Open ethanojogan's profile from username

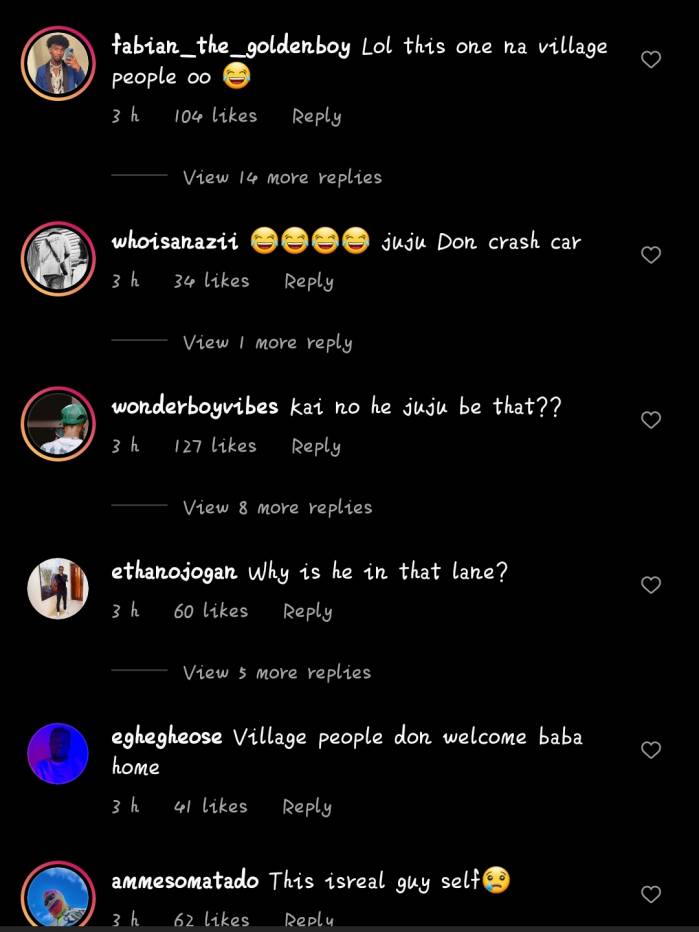[x=174, y=572]
